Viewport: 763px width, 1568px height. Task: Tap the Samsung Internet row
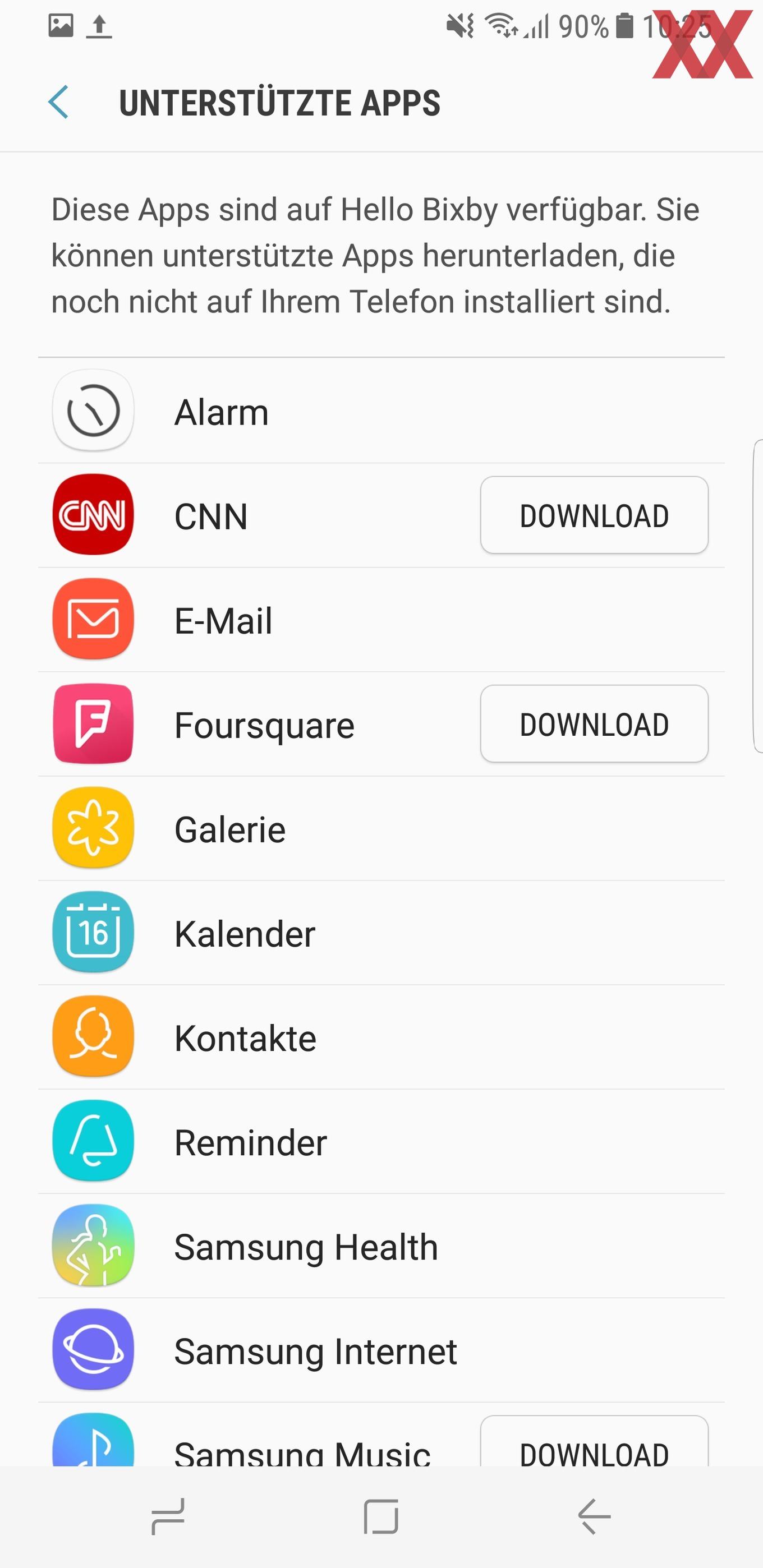click(x=381, y=1351)
